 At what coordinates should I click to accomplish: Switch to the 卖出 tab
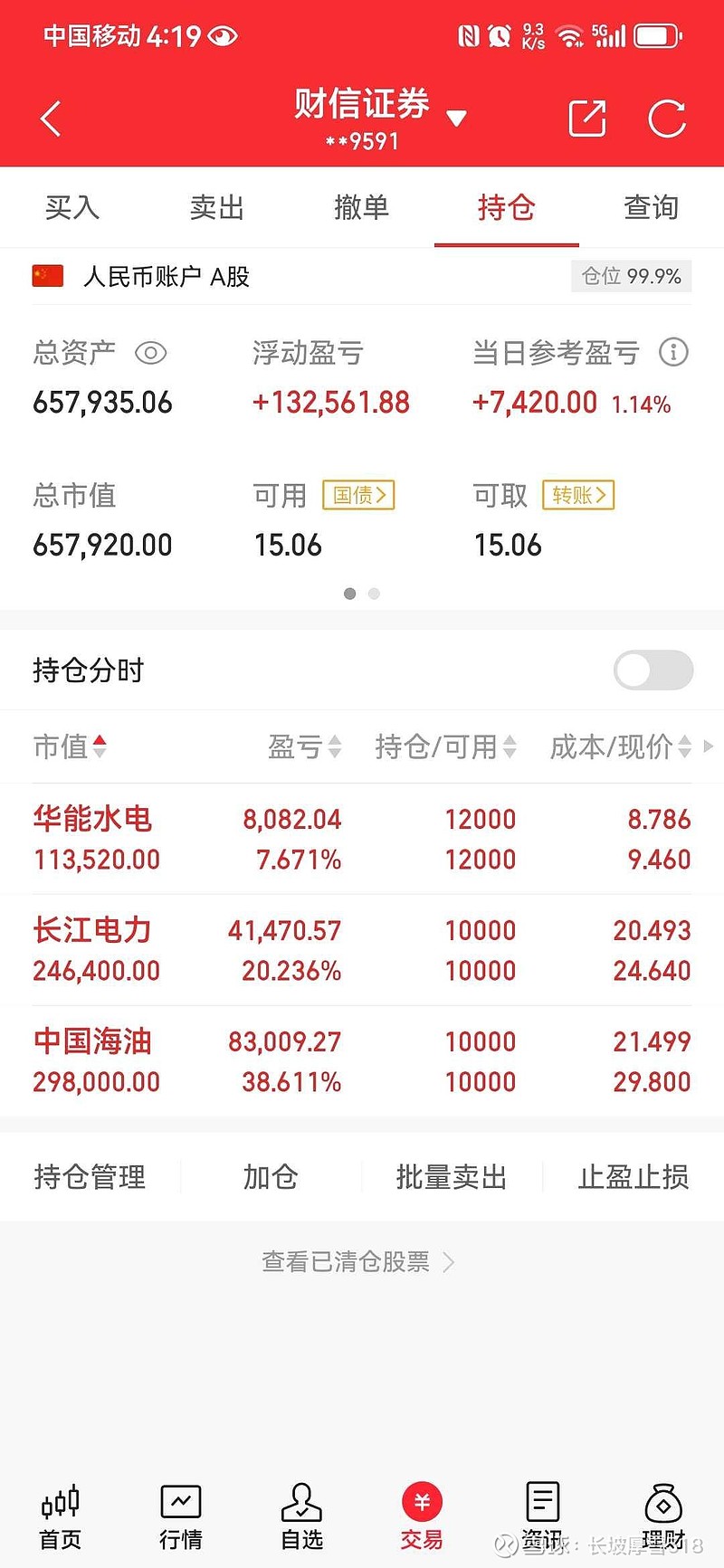click(217, 207)
